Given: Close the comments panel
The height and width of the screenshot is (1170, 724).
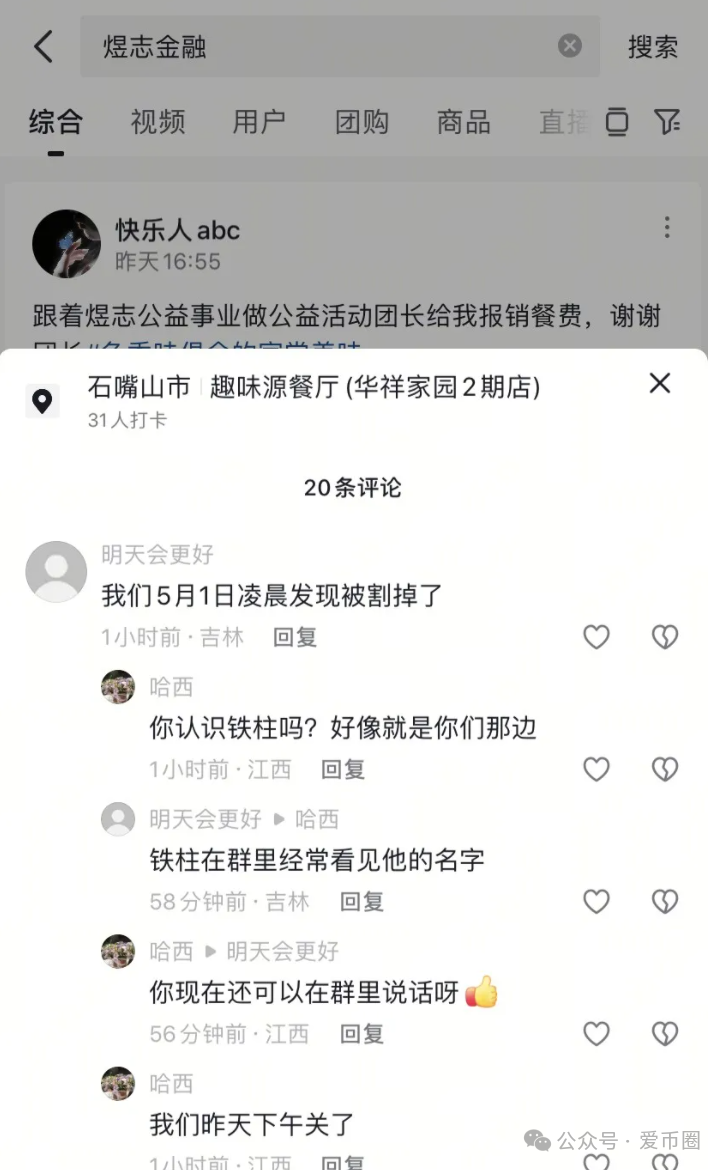Looking at the screenshot, I should [659, 383].
